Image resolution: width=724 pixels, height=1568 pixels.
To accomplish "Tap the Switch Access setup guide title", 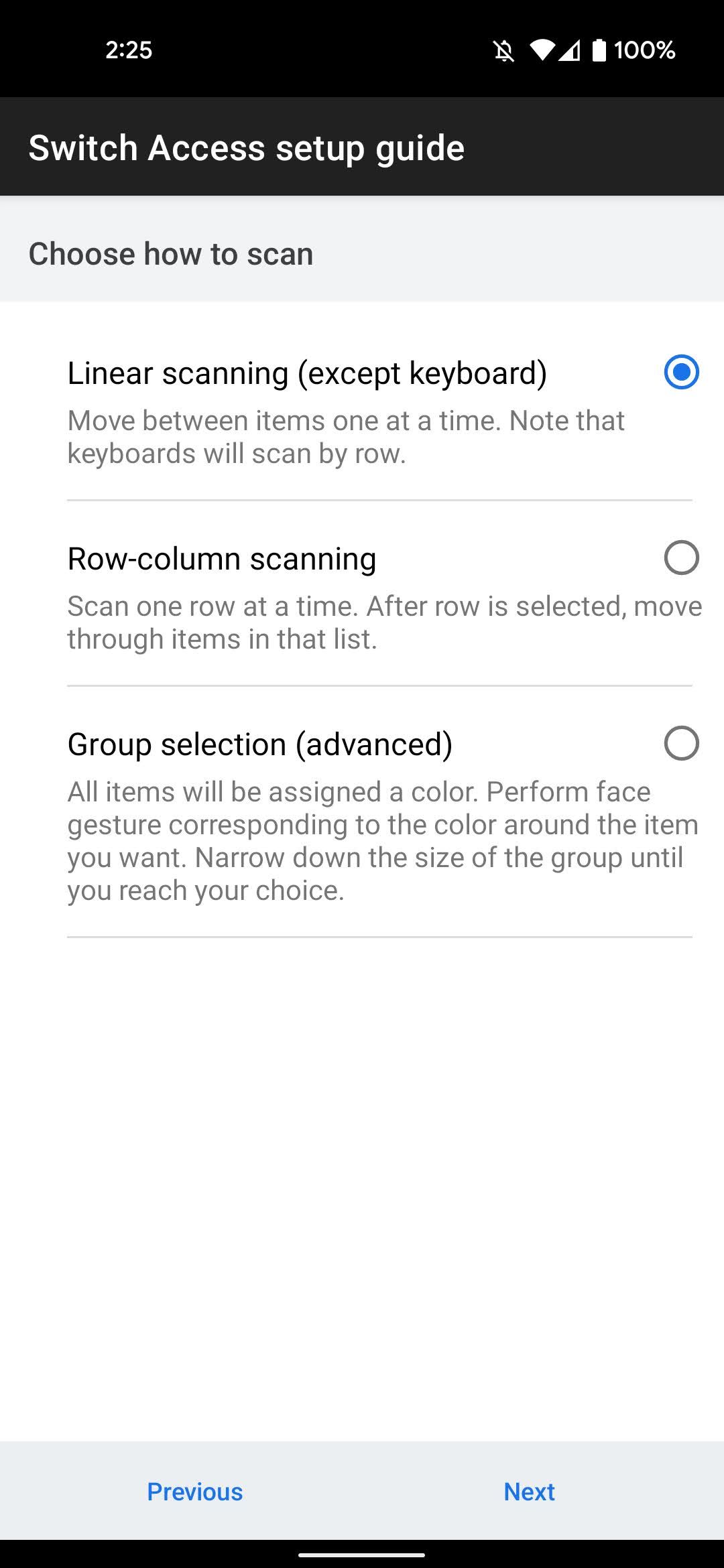I will (246, 147).
